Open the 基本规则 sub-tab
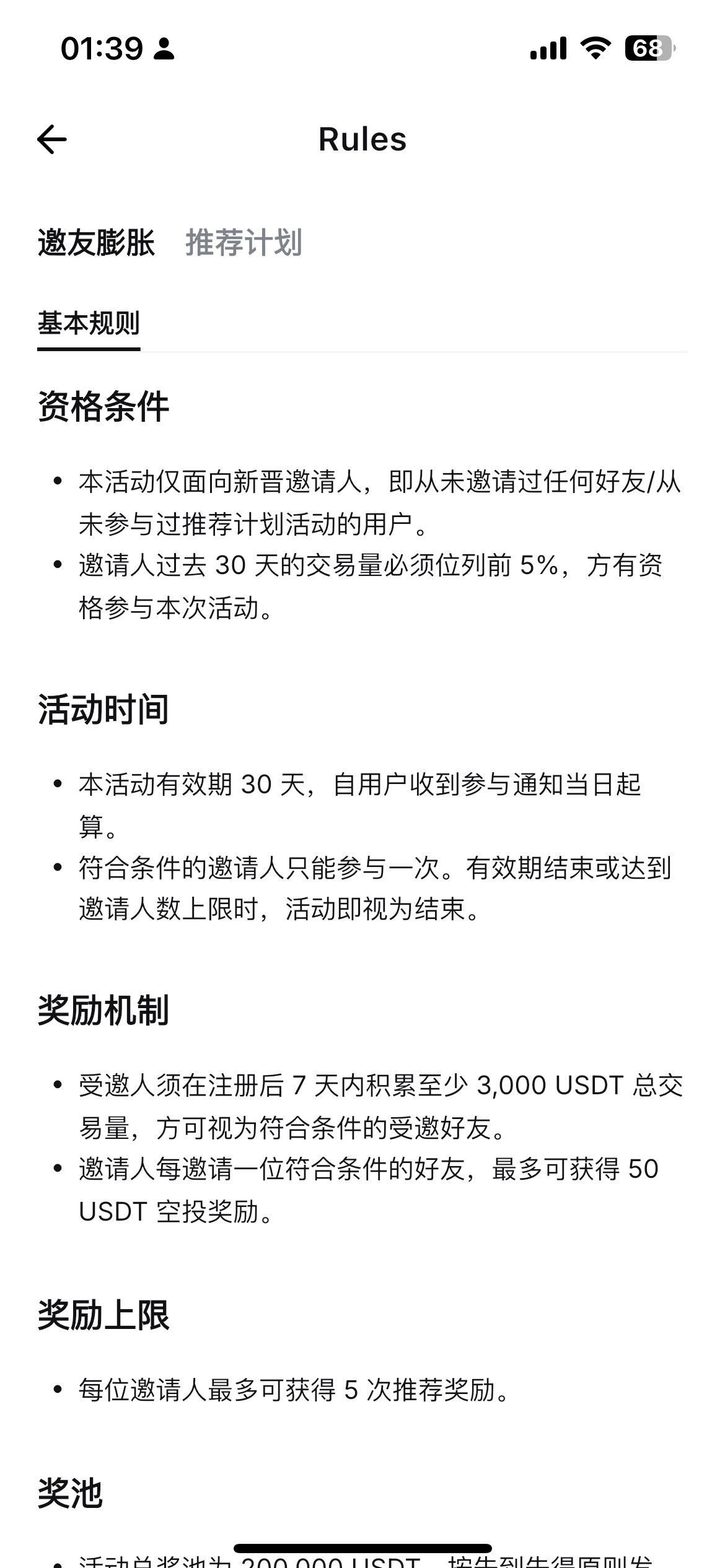Screen dimensions: 725x1568 pos(89,324)
